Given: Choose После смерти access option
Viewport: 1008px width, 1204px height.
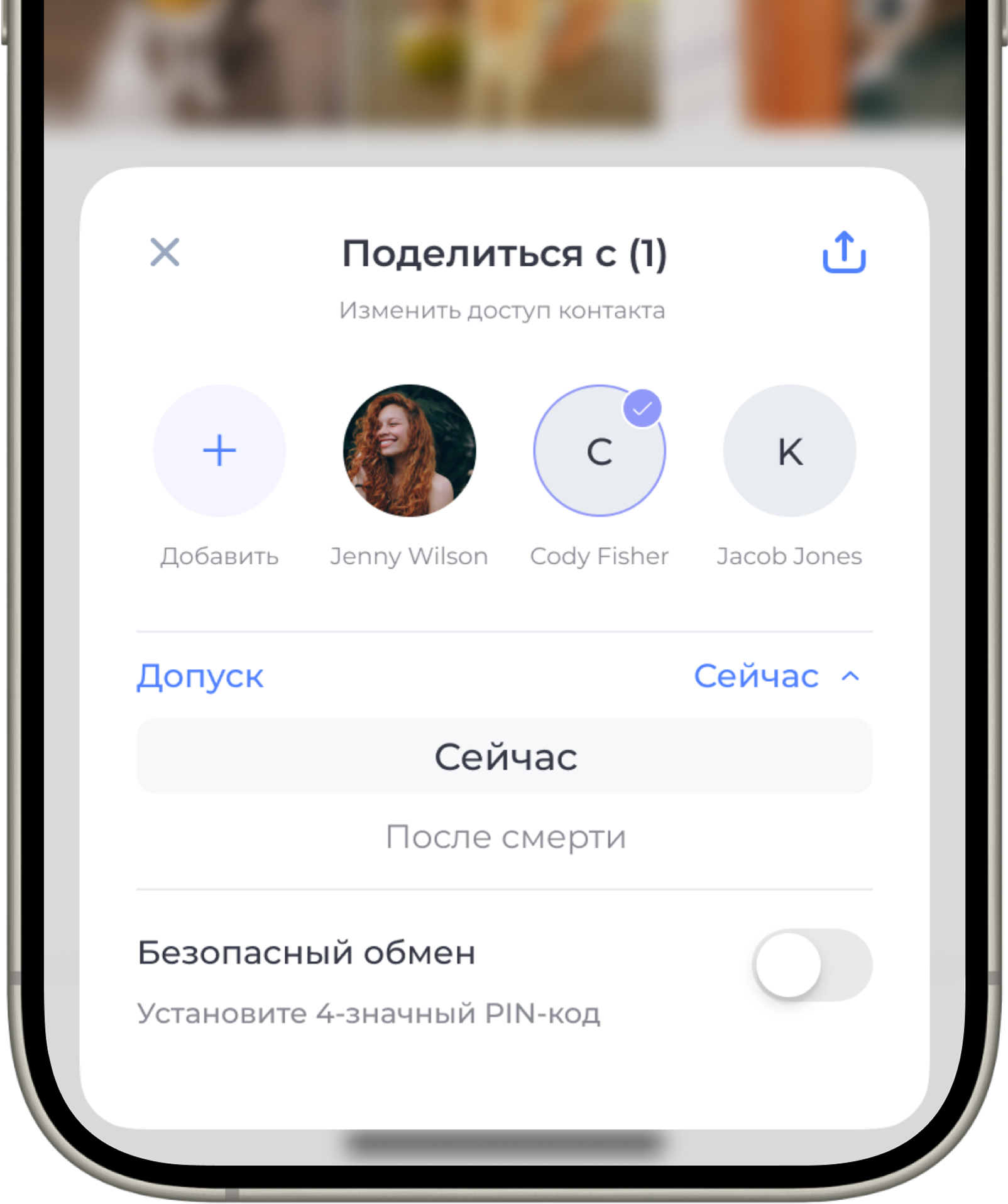Looking at the screenshot, I should (505, 837).
